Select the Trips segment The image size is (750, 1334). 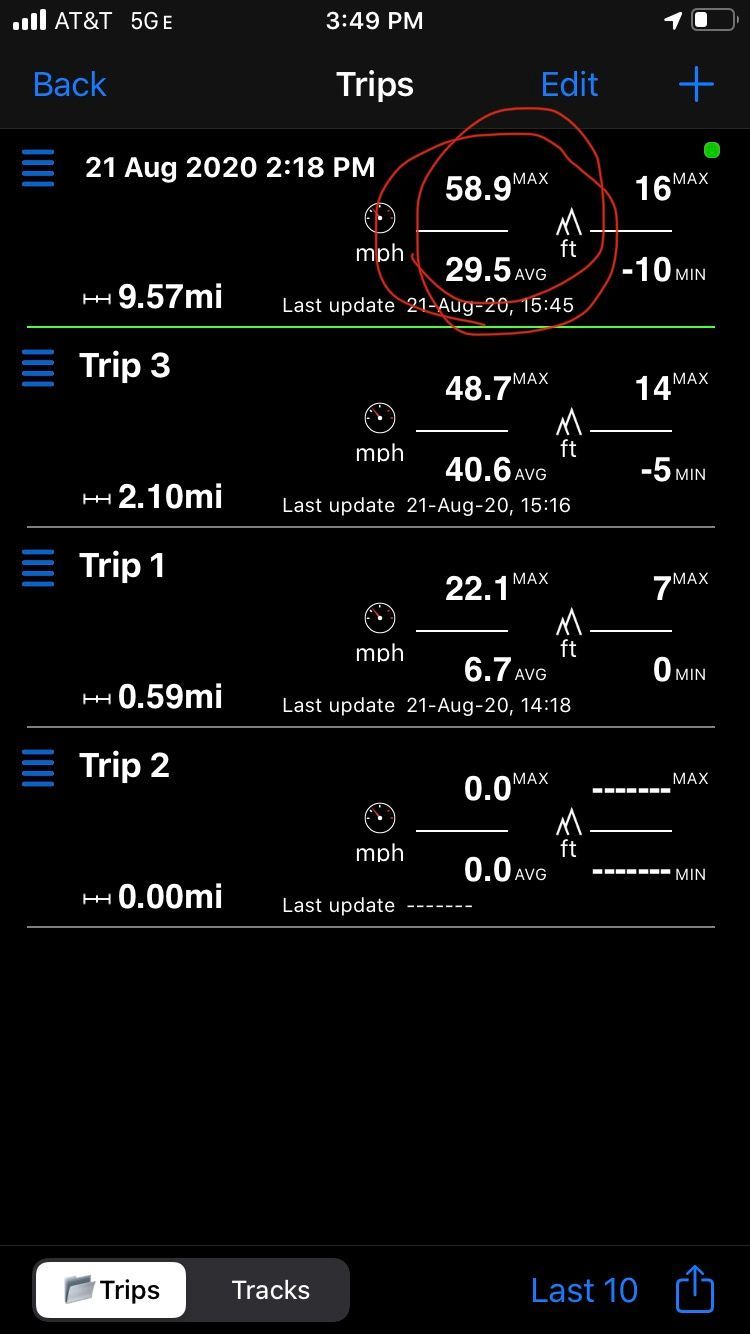[111, 1290]
